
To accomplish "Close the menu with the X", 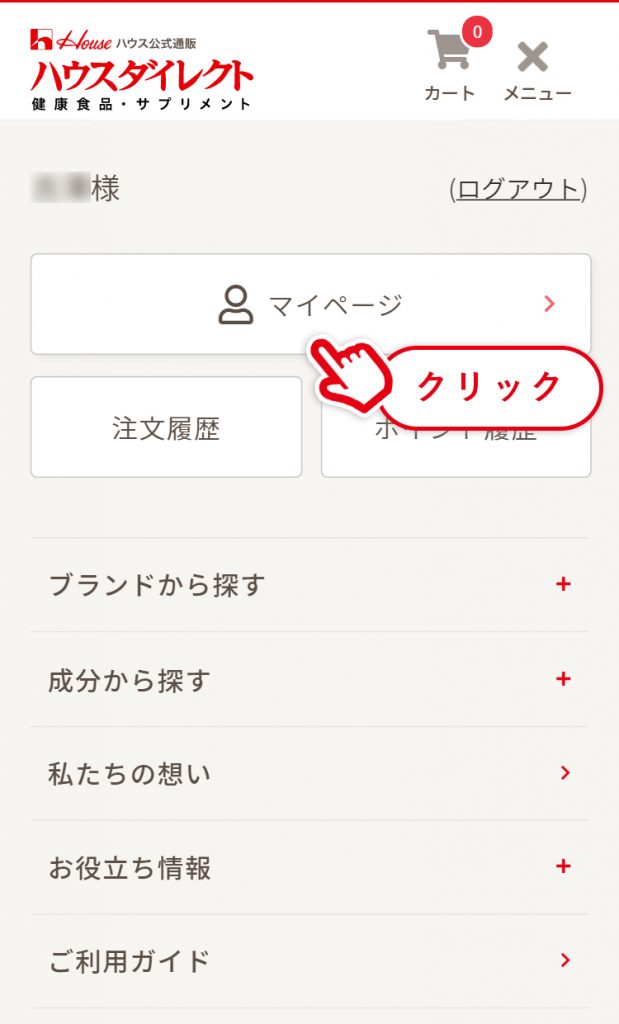I will (x=537, y=65).
